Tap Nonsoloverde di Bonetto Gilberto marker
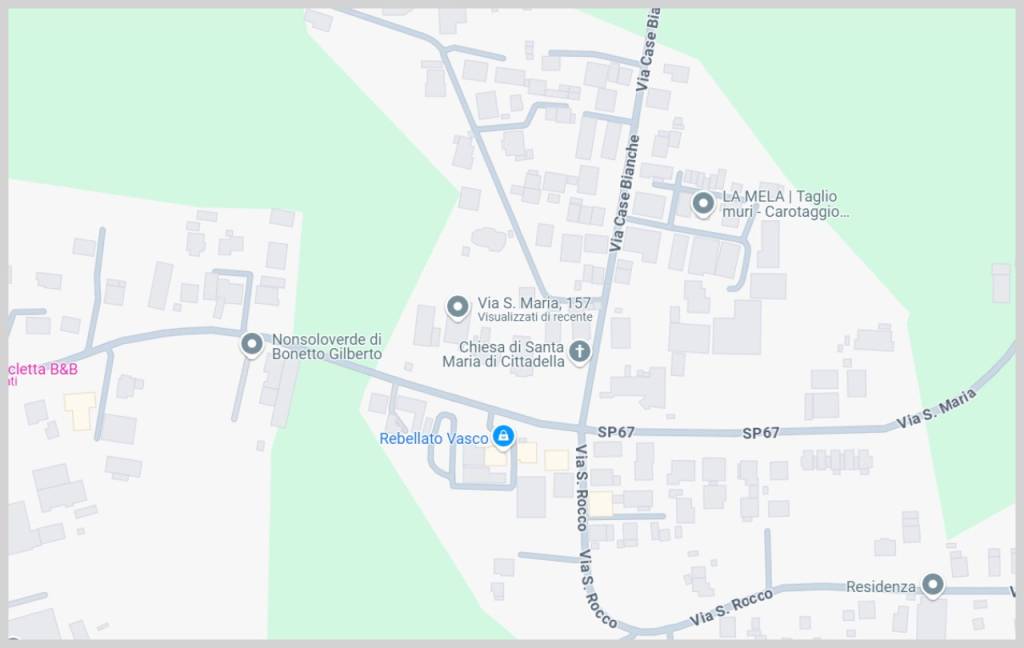Image resolution: width=1024 pixels, height=648 pixels. coord(252,345)
